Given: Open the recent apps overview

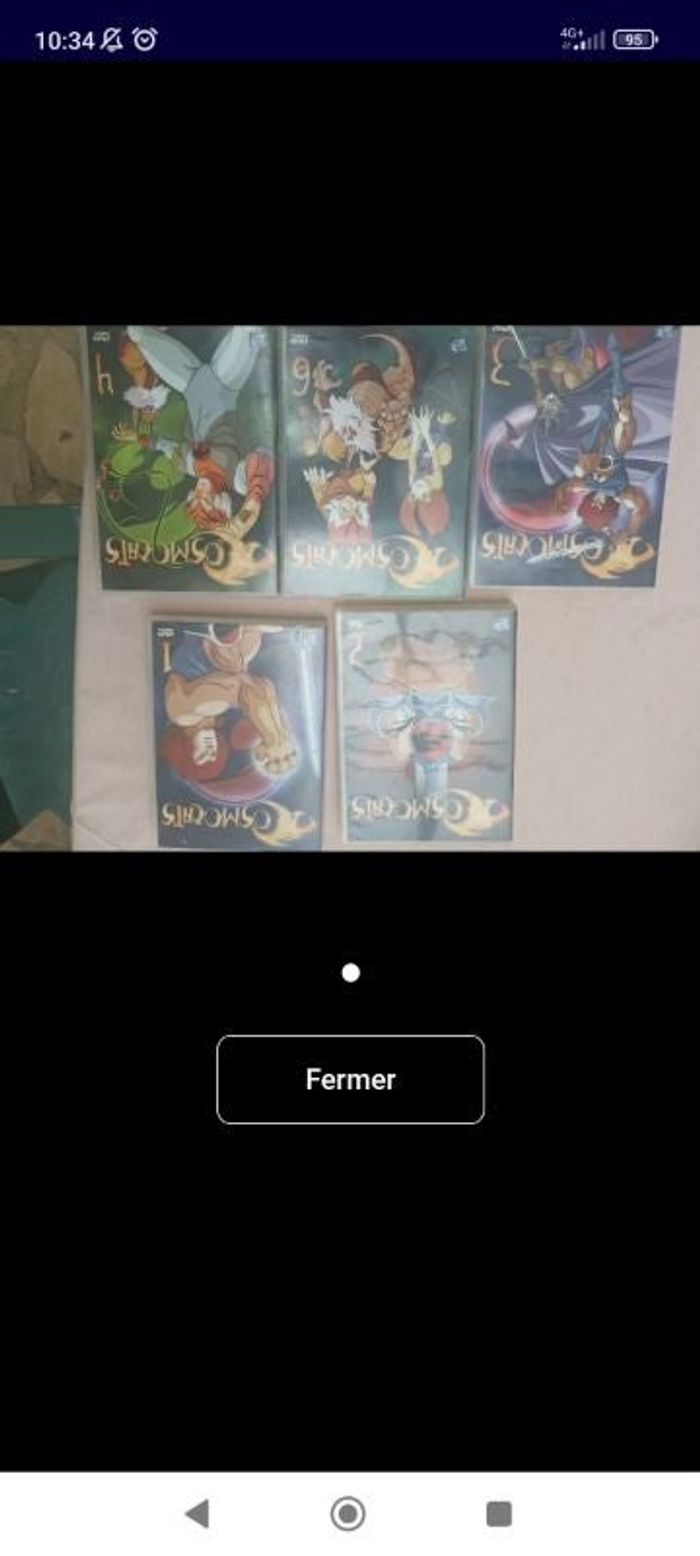Looking at the screenshot, I should [x=499, y=1514].
